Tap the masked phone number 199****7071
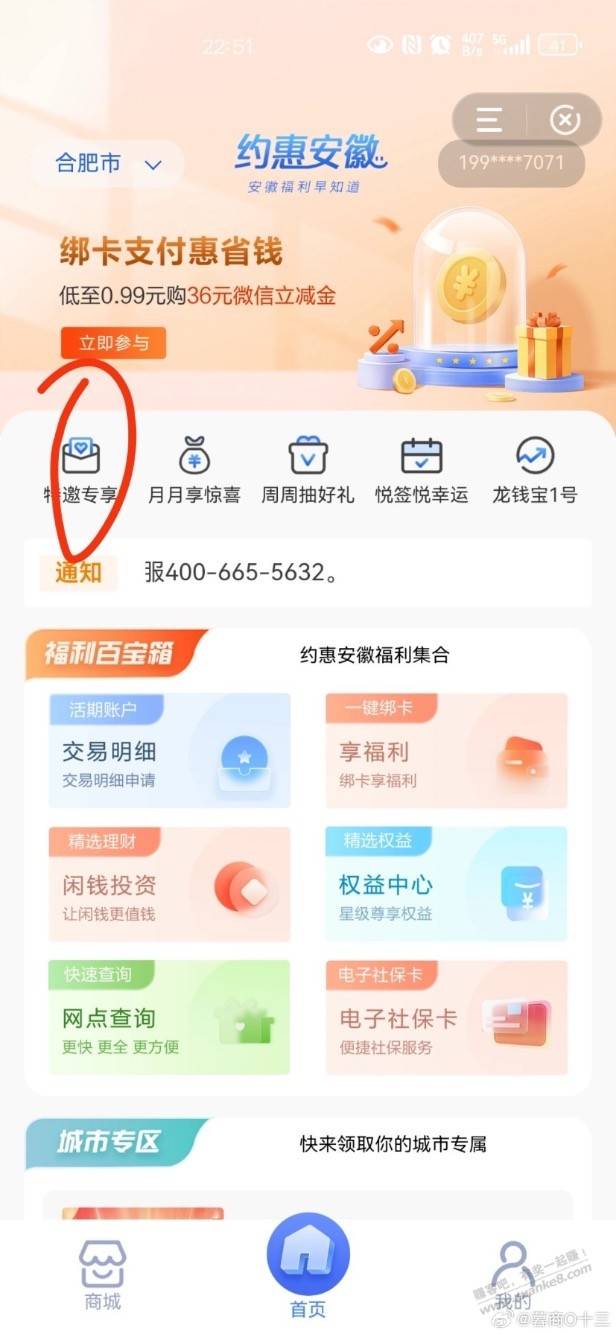 point(511,162)
